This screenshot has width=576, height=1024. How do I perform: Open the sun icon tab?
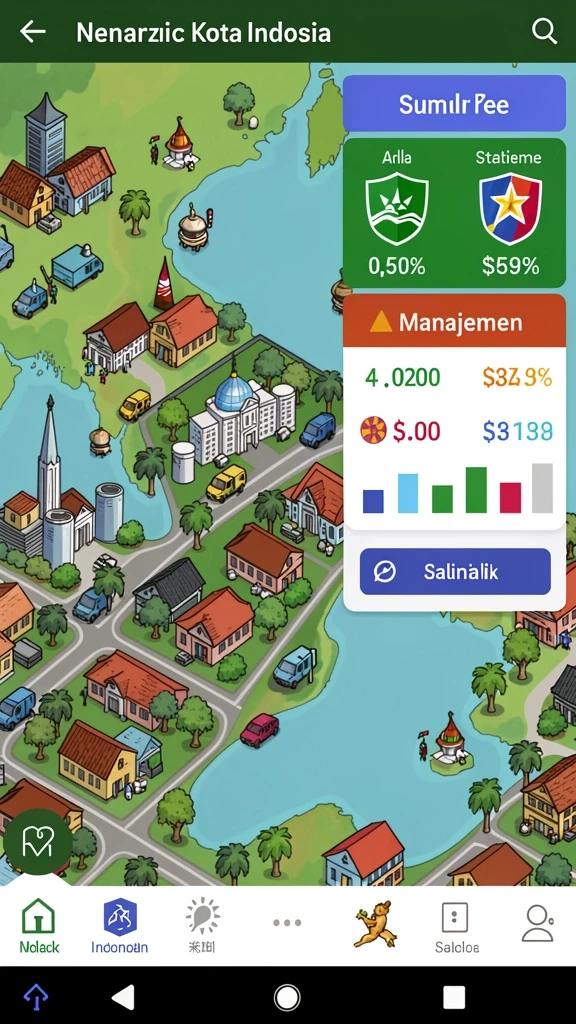202,925
